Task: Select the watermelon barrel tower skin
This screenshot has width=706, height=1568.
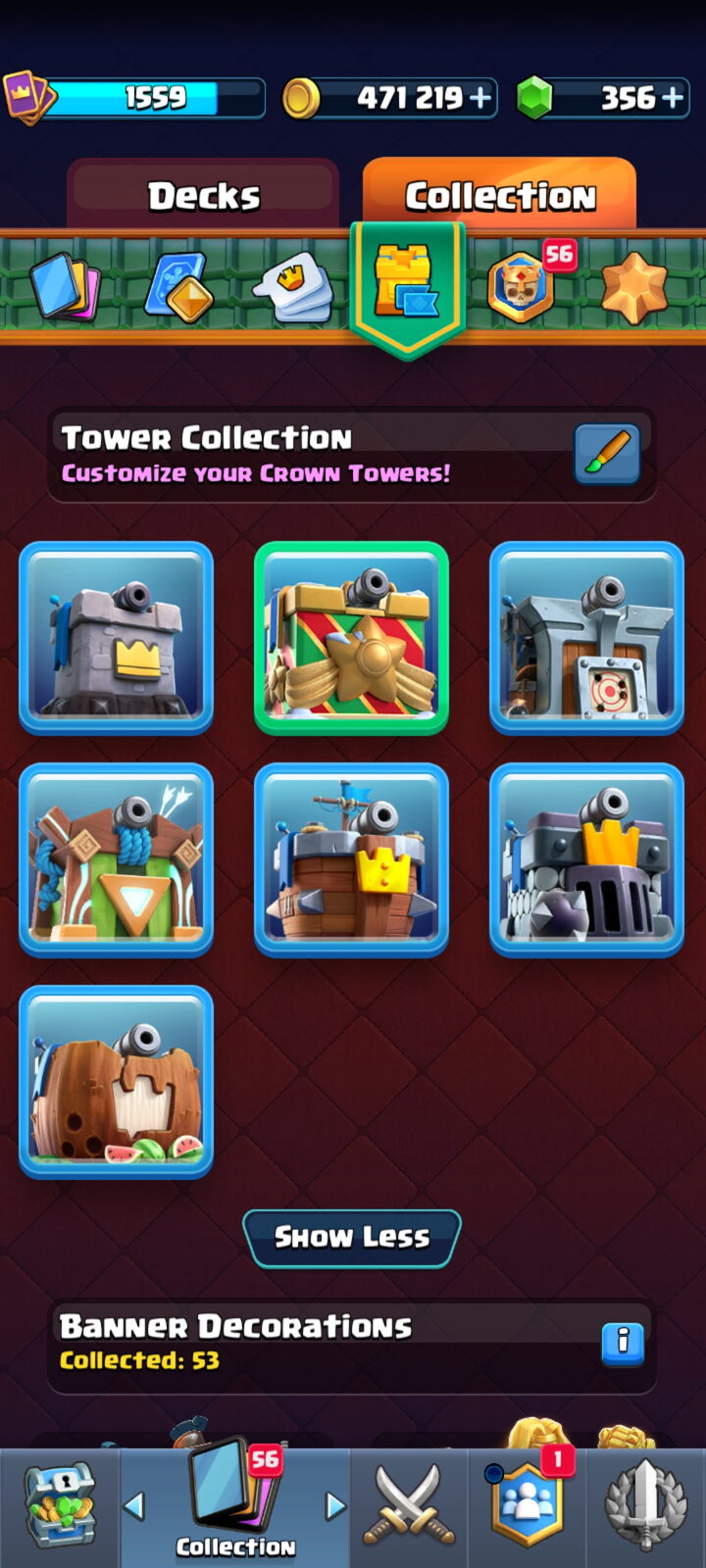Action: coord(117,1081)
